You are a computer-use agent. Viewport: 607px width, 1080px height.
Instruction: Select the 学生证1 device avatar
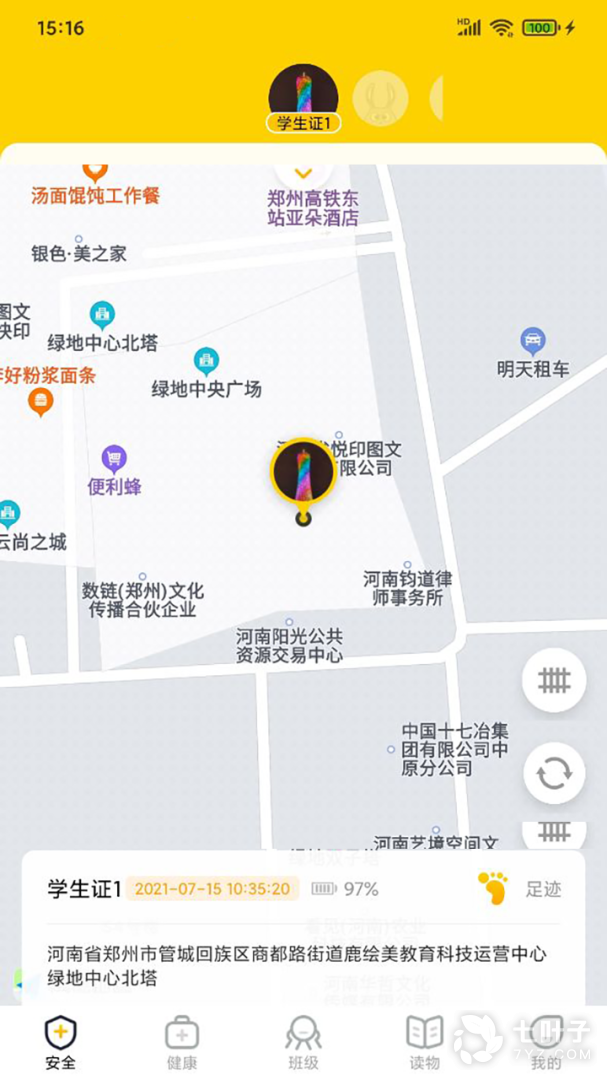[303, 98]
